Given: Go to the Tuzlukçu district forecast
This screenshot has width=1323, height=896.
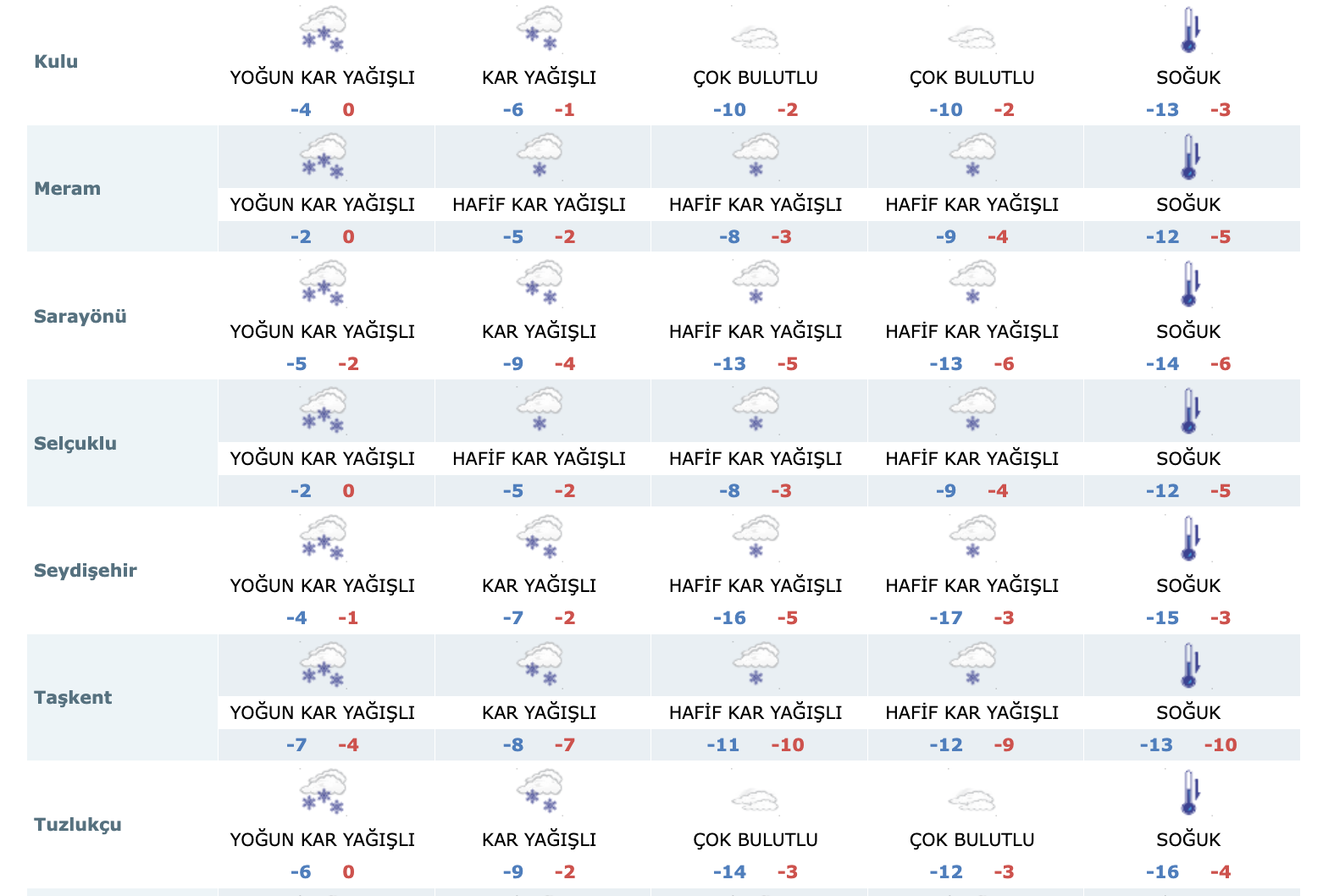Looking at the screenshot, I should click(x=77, y=825).
